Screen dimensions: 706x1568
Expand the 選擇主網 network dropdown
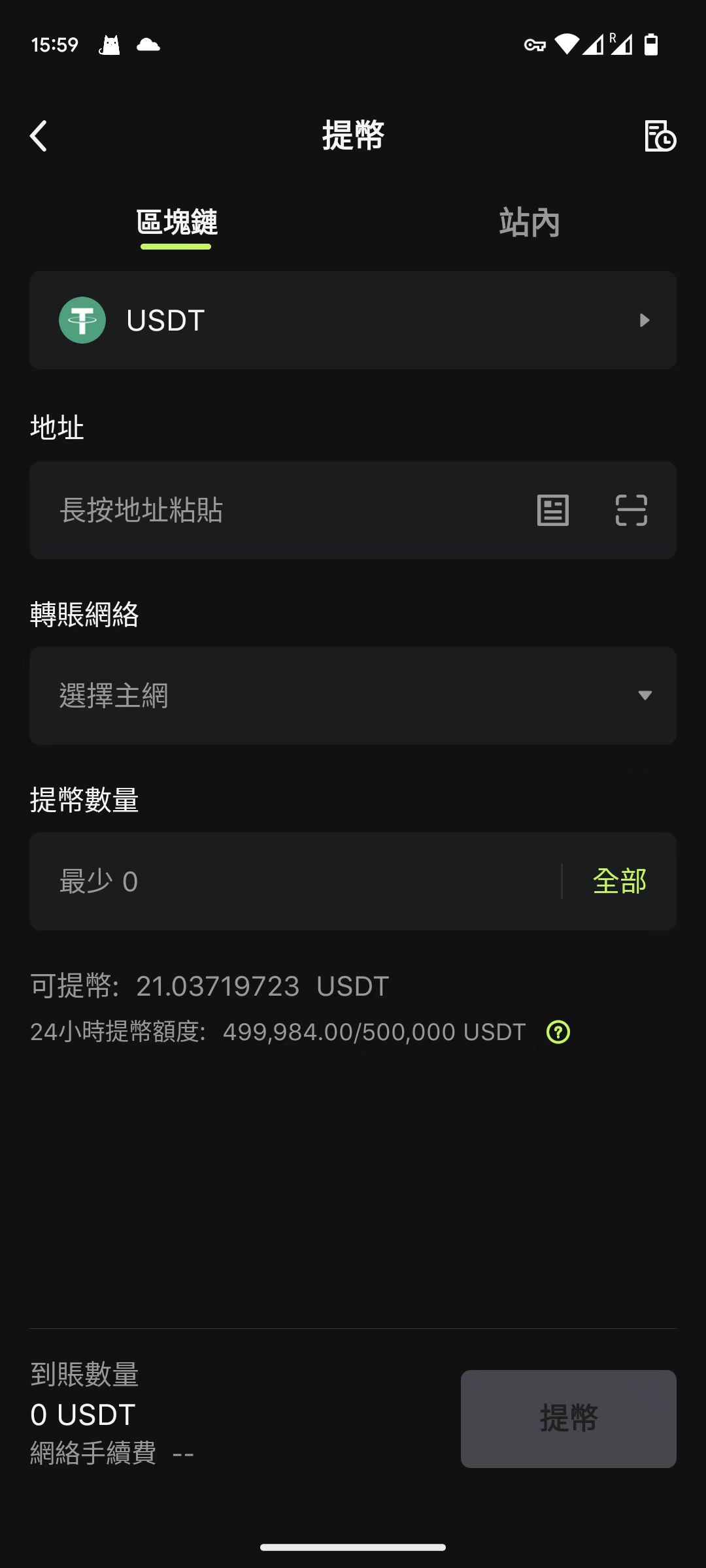click(353, 696)
